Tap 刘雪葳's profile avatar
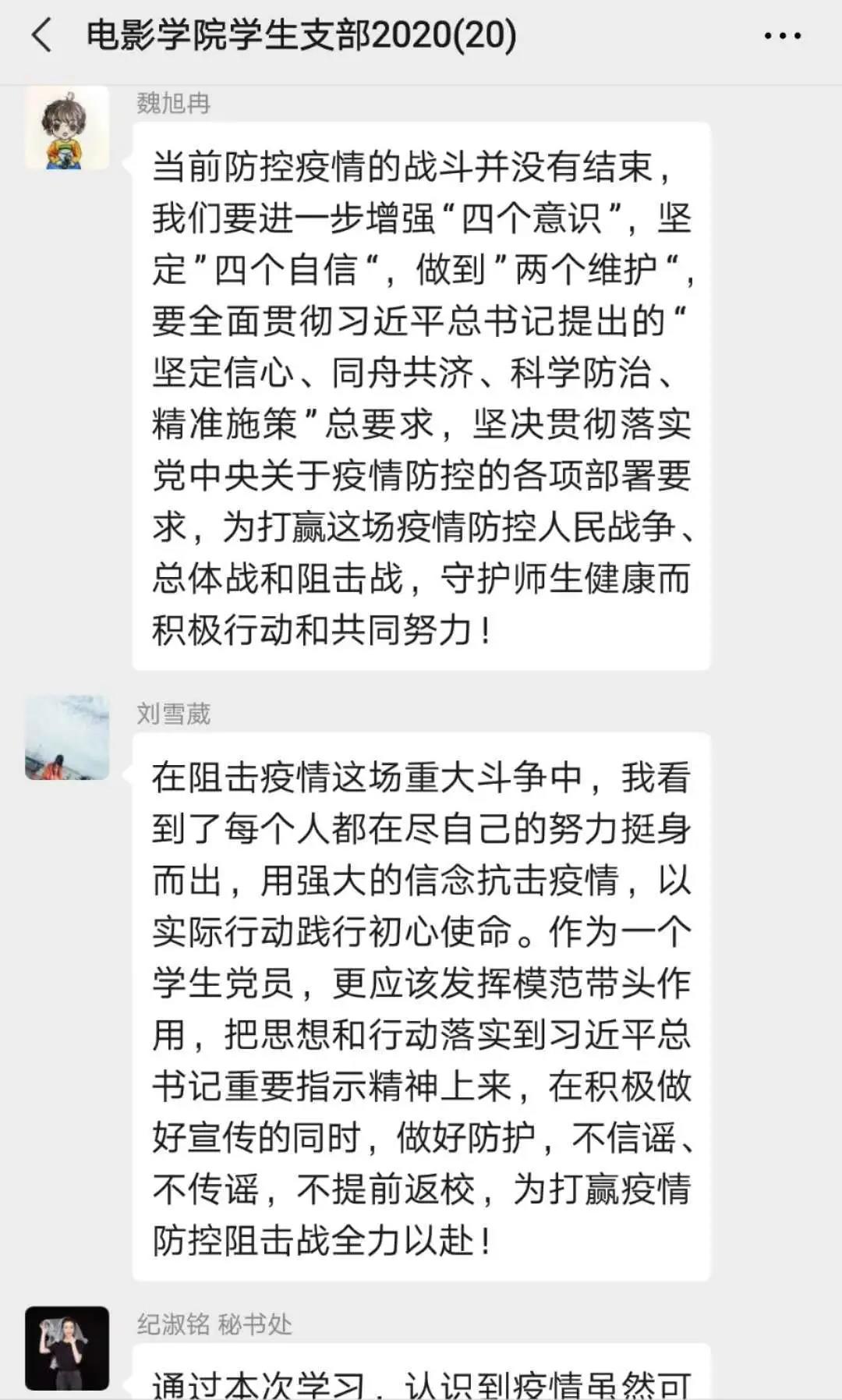The width and height of the screenshot is (842, 1400). pyautogui.click(x=67, y=738)
